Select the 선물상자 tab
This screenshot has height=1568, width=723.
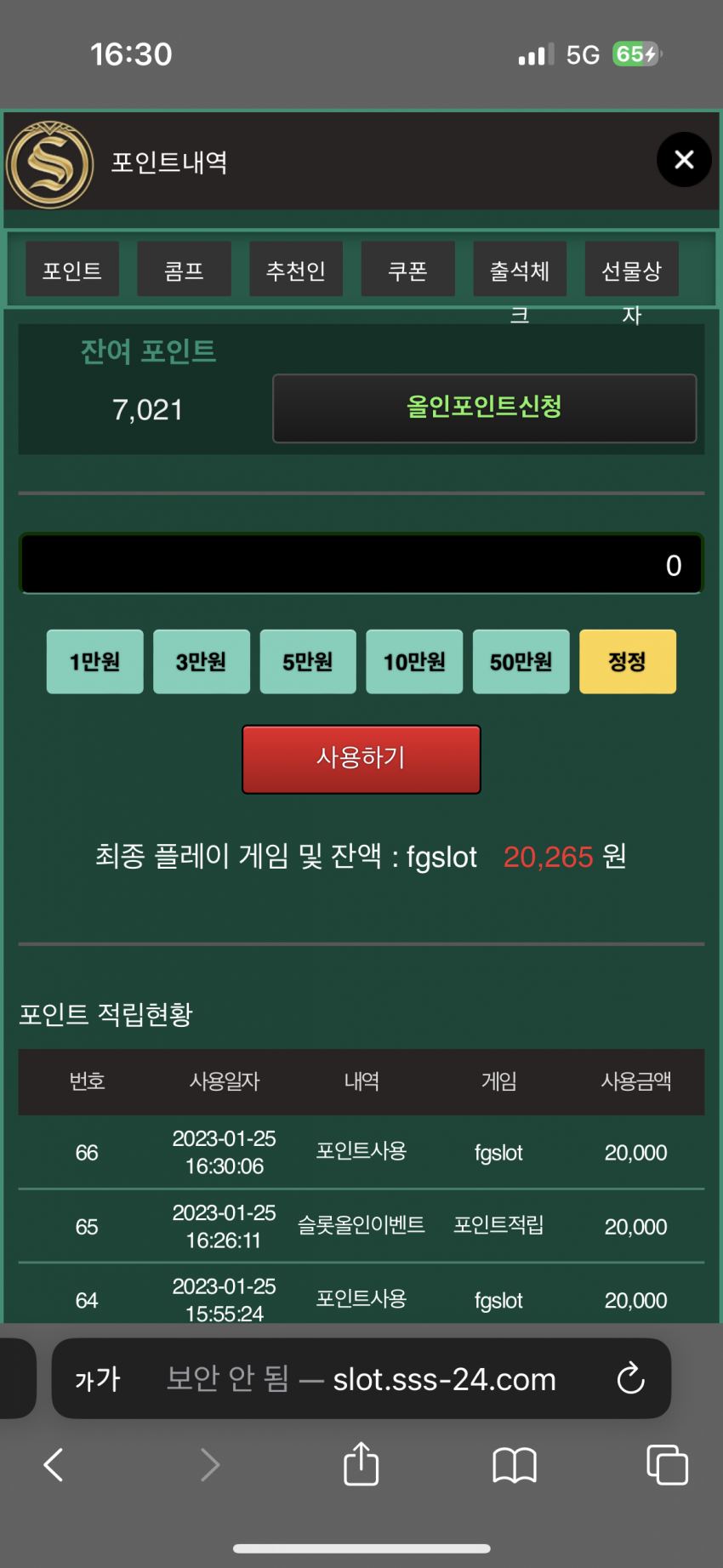(x=631, y=270)
